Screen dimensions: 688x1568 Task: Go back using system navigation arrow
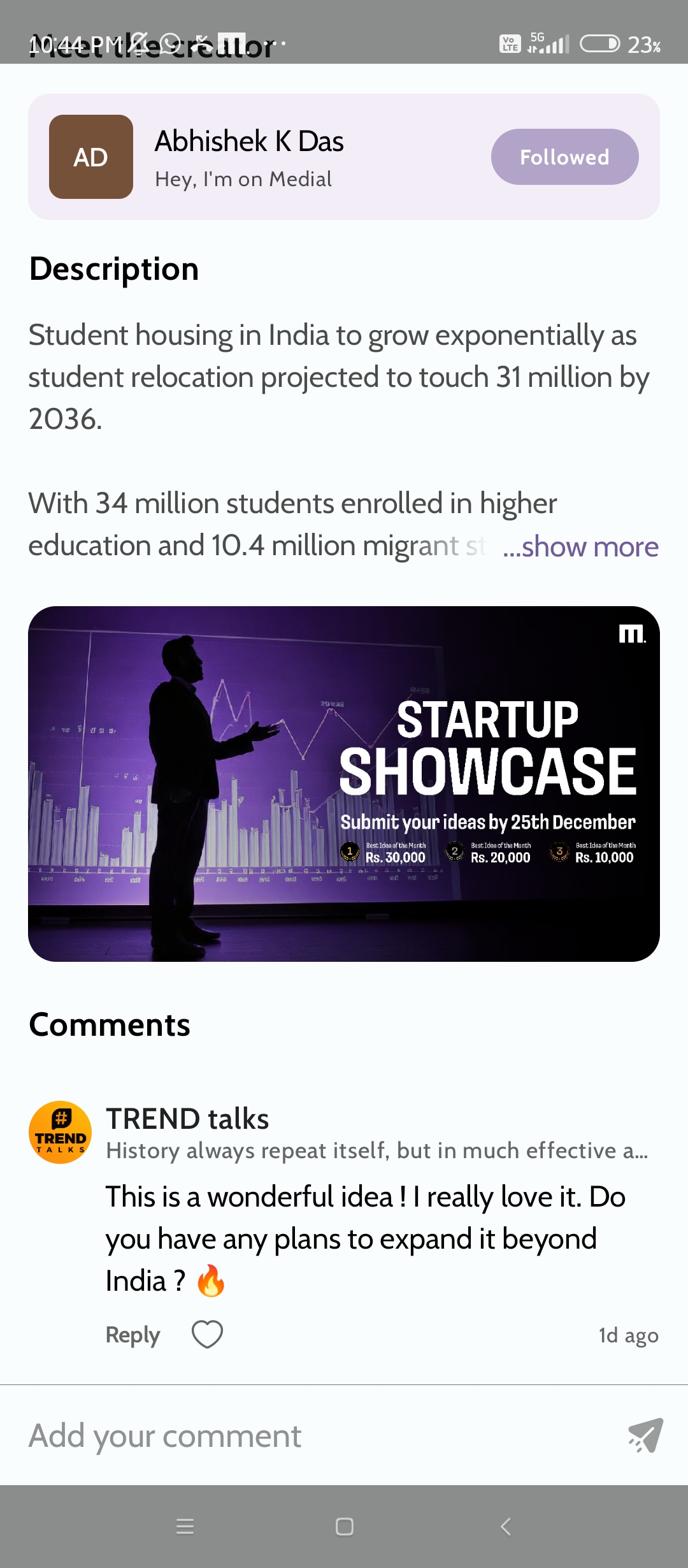click(x=506, y=1527)
